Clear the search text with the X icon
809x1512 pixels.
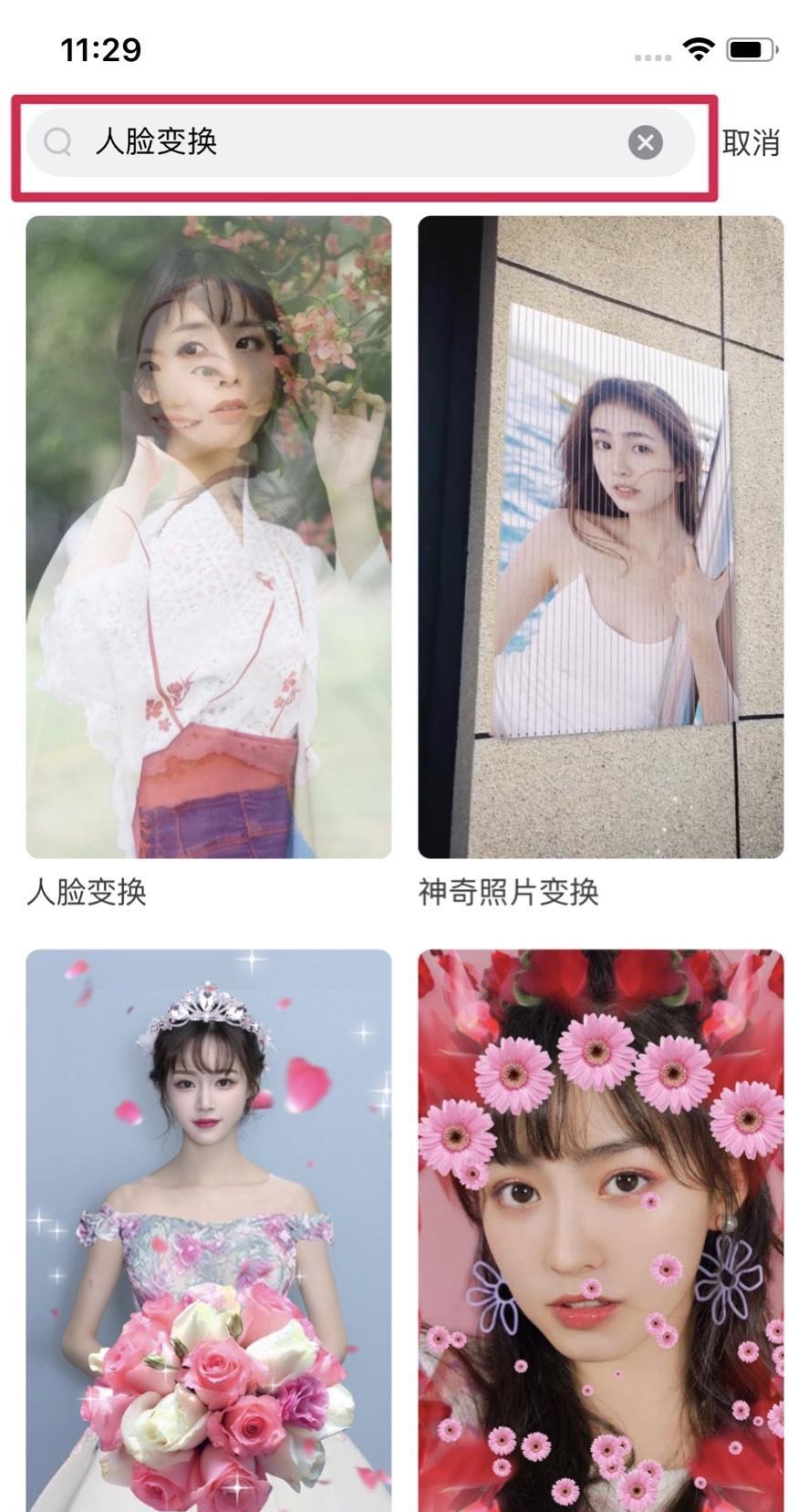tap(646, 142)
